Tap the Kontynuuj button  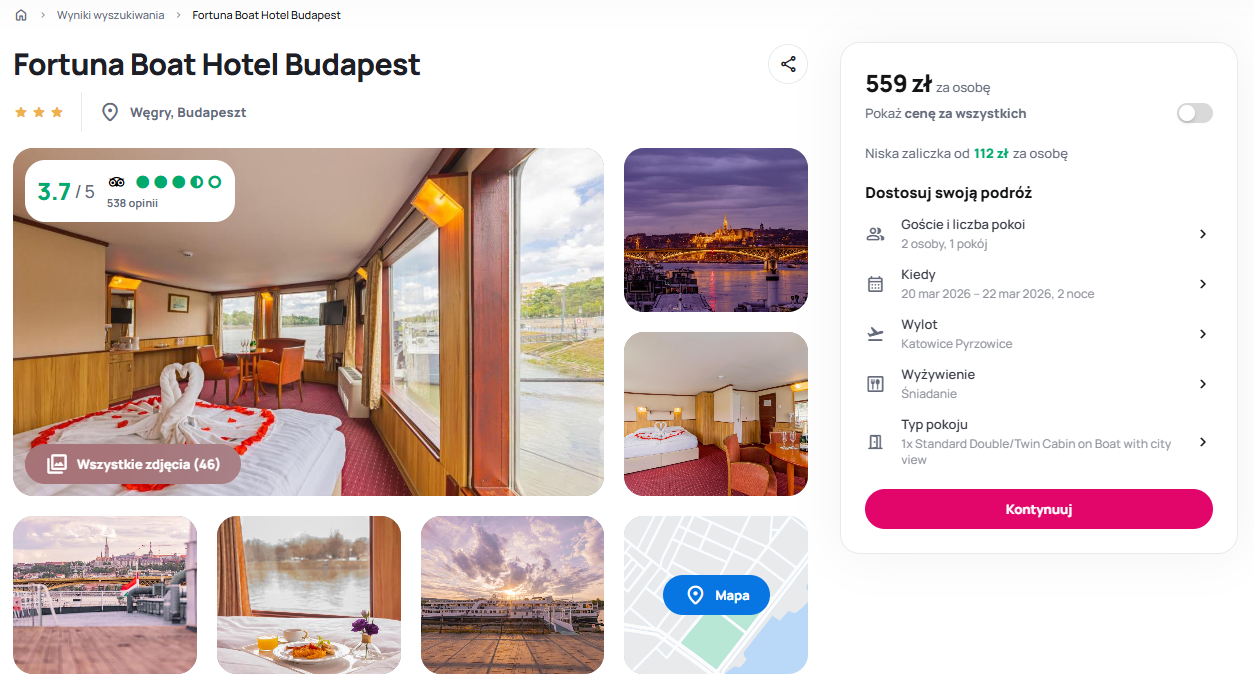coord(1038,509)
